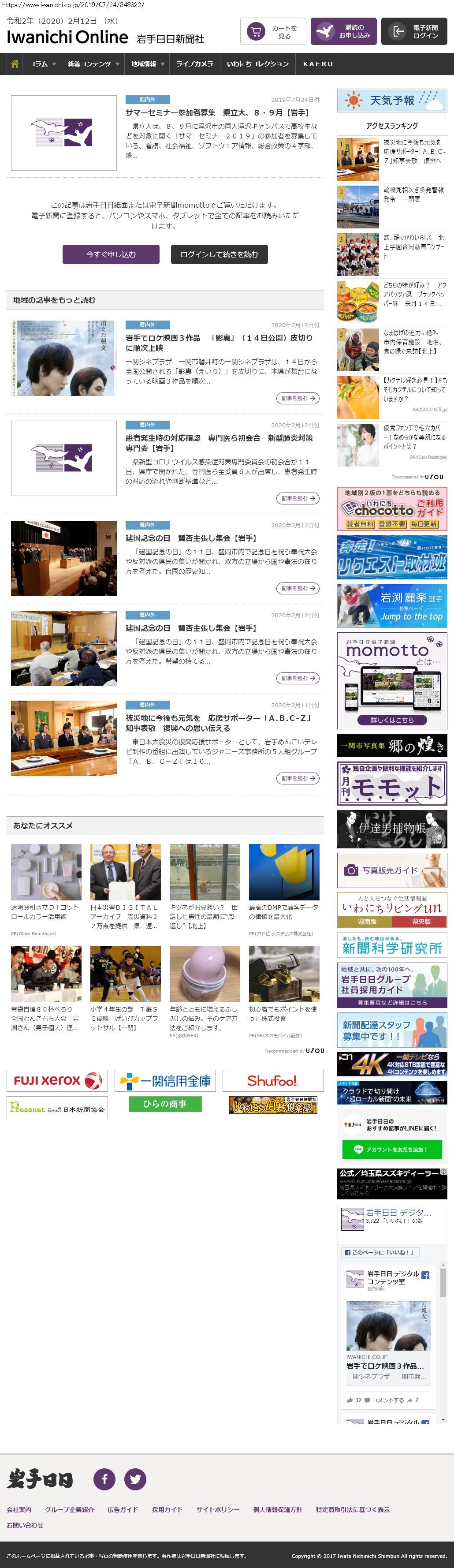This screenshot has height=1568, width=454.
Task: Expand the コラム menu
Action: tap(42, 64)
